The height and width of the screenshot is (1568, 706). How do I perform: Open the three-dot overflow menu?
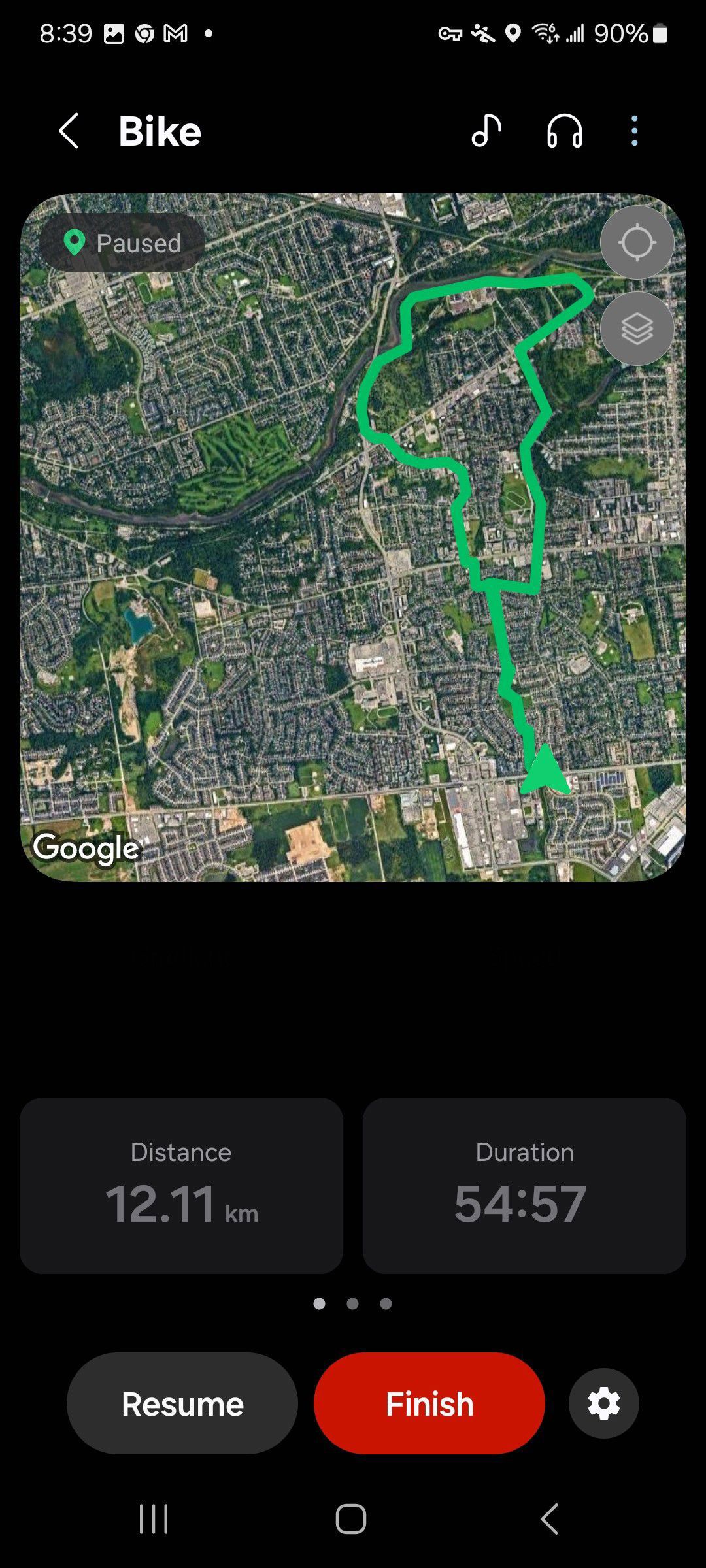(634, 131)
